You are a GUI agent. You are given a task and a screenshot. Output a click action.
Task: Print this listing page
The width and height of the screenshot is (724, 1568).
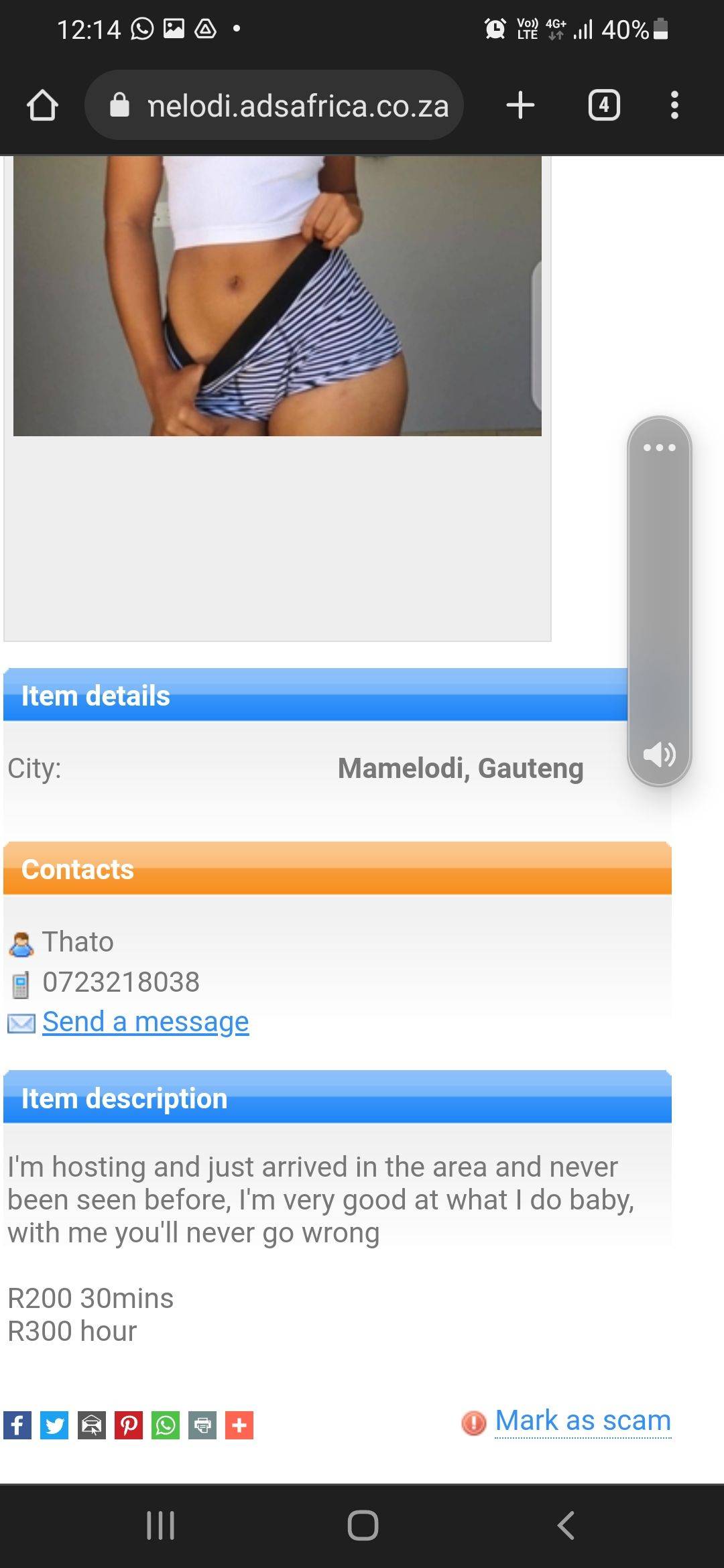pyautogui.click(x=202, y=1425)
